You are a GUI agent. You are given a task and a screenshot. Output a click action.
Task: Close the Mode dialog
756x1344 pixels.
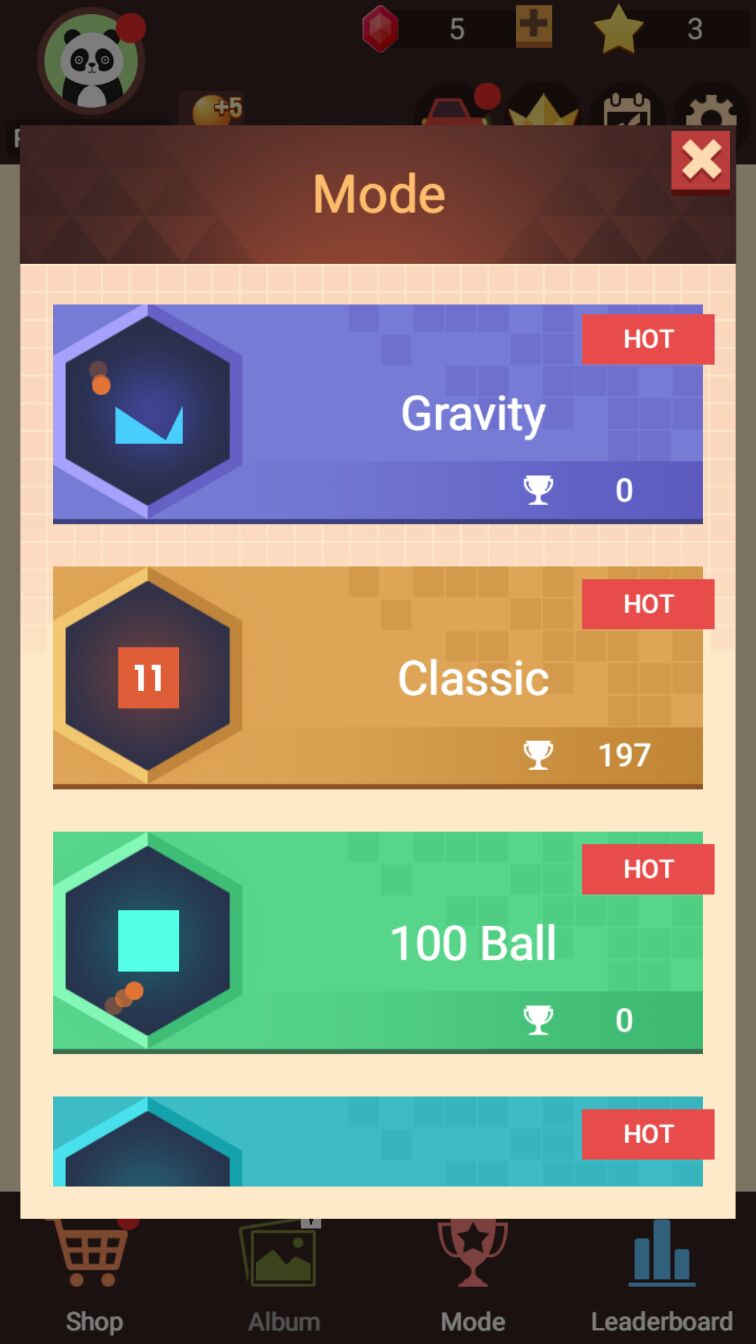701,160
